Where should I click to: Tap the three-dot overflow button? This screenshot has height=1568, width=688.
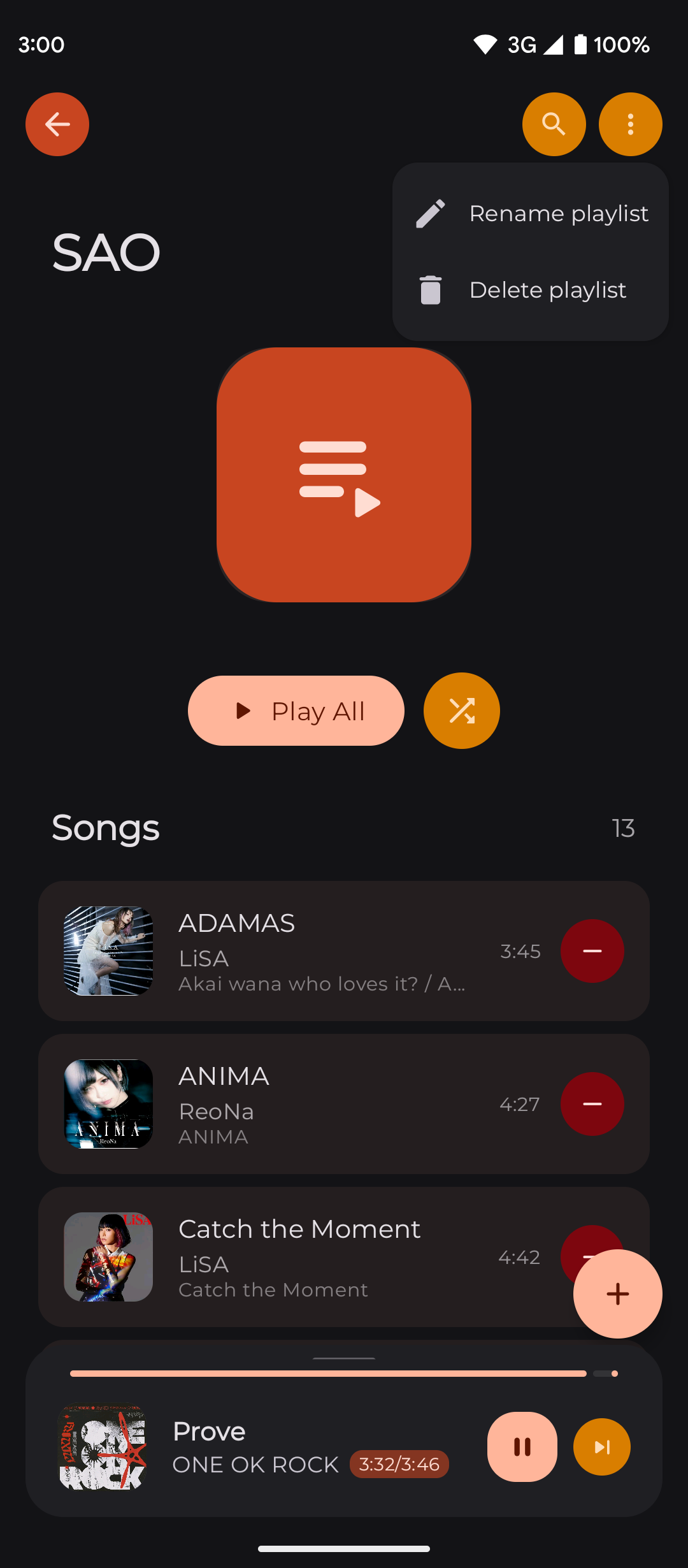[630, 124]
